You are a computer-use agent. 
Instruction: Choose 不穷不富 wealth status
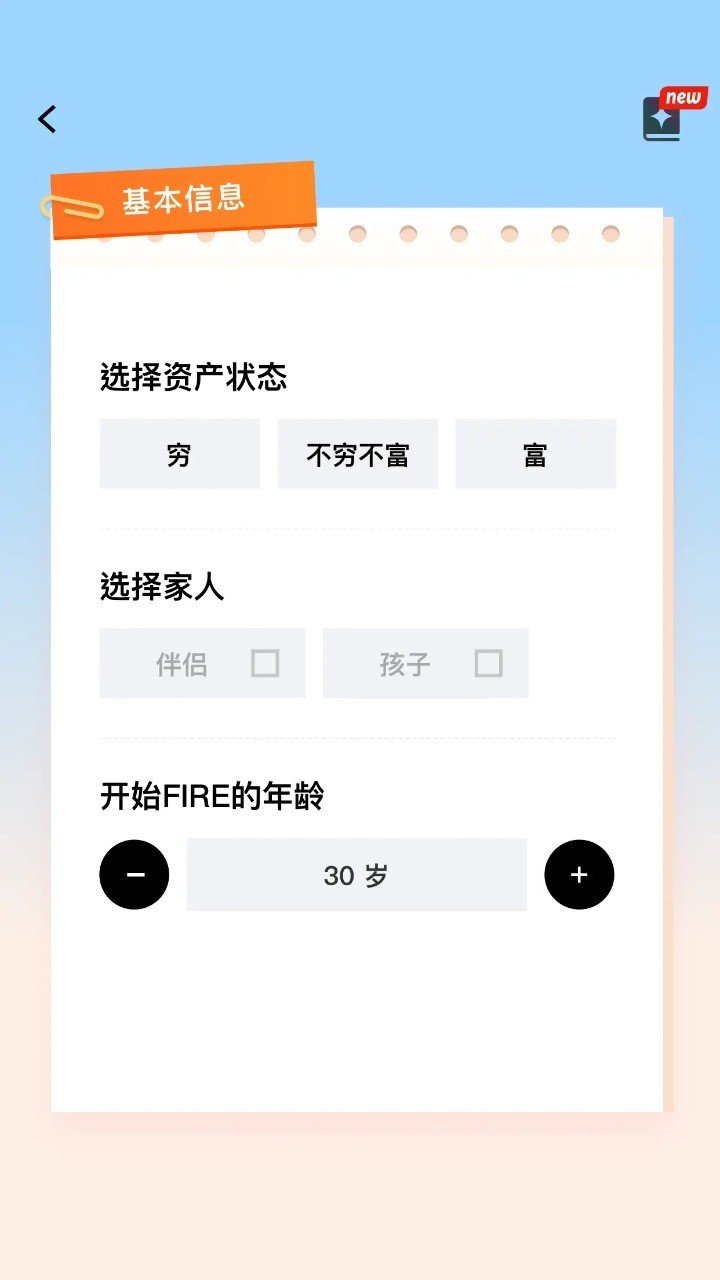[x=357, y=454]
